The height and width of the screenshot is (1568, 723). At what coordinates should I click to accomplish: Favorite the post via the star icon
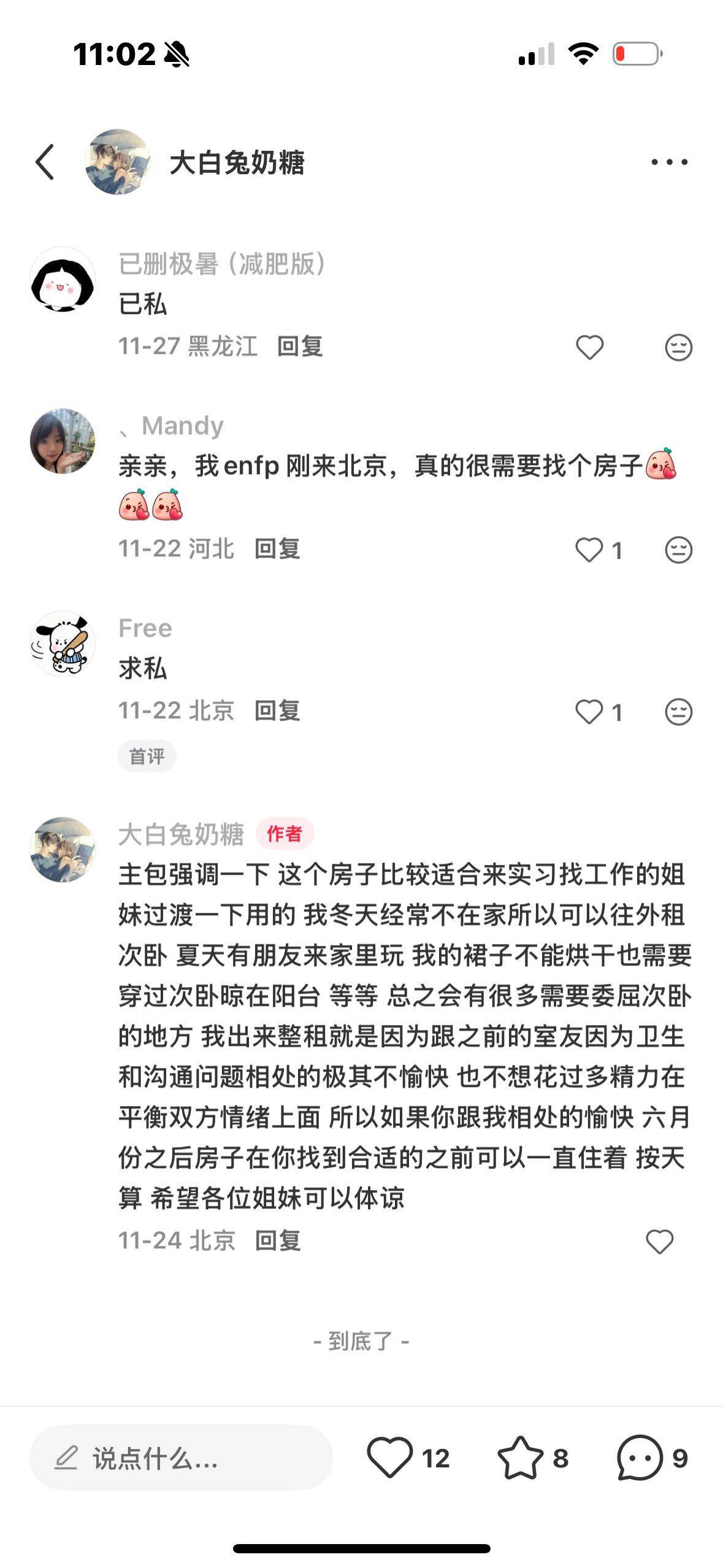pos(520,1458)
